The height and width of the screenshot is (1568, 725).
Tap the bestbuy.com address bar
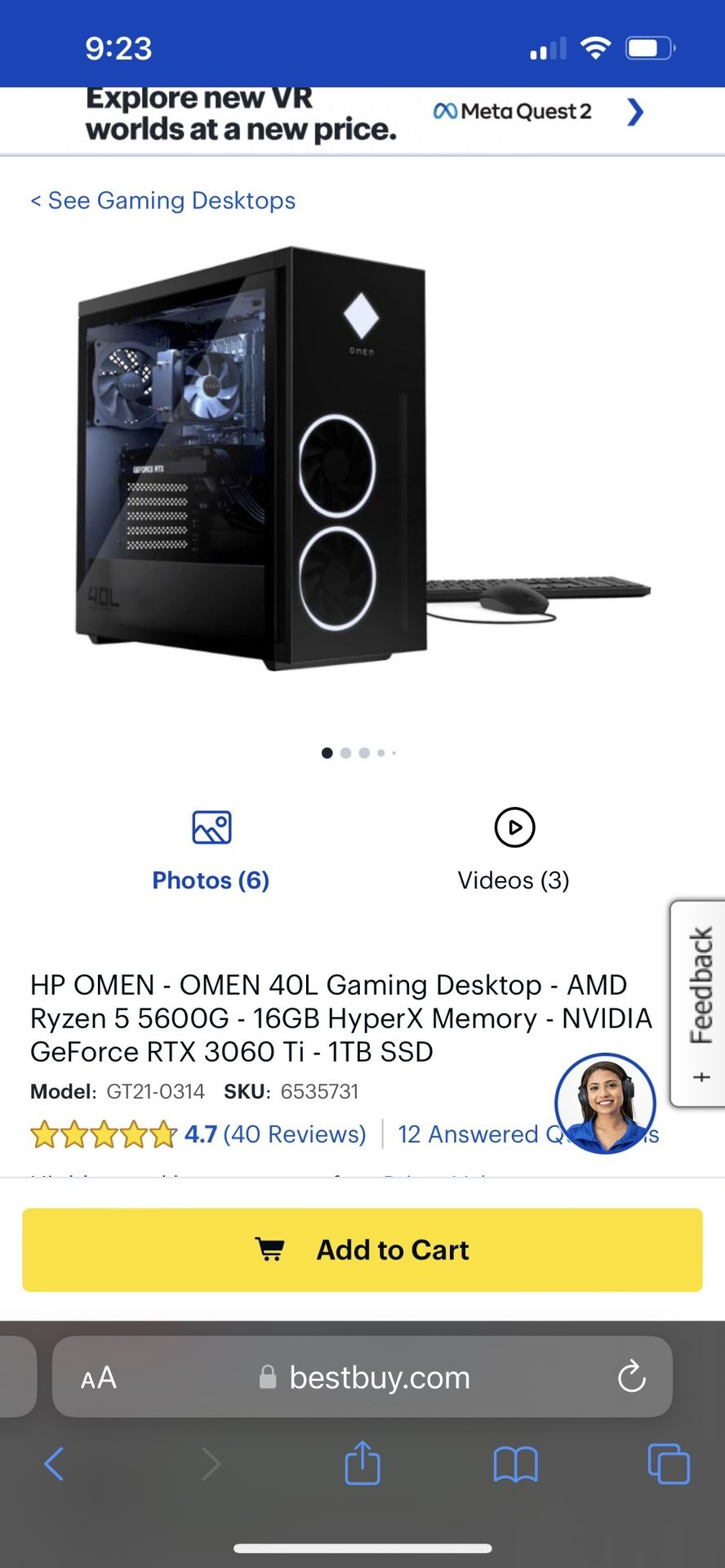(362, 1377)
